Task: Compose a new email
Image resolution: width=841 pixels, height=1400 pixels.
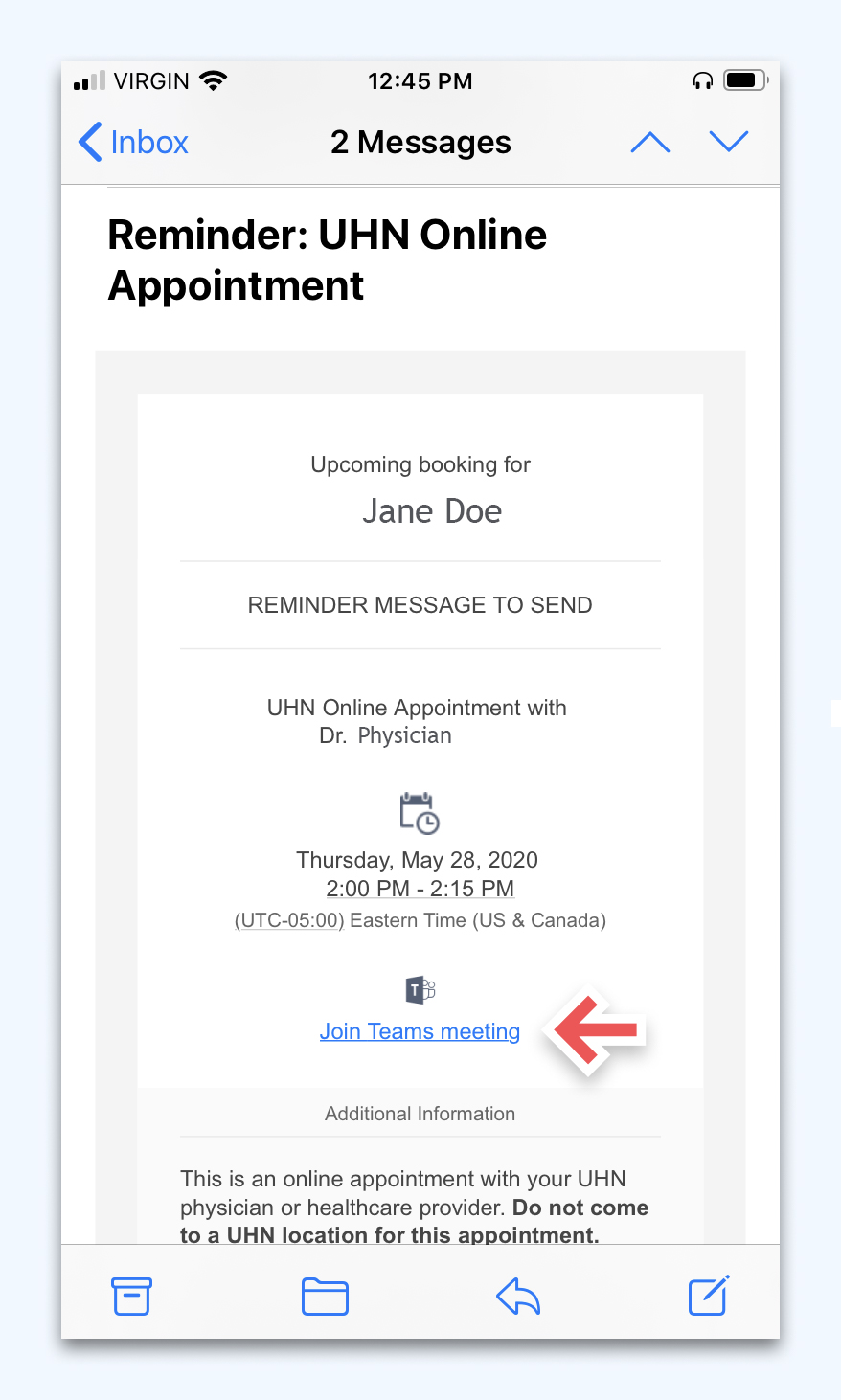Action: [709, 1296]
